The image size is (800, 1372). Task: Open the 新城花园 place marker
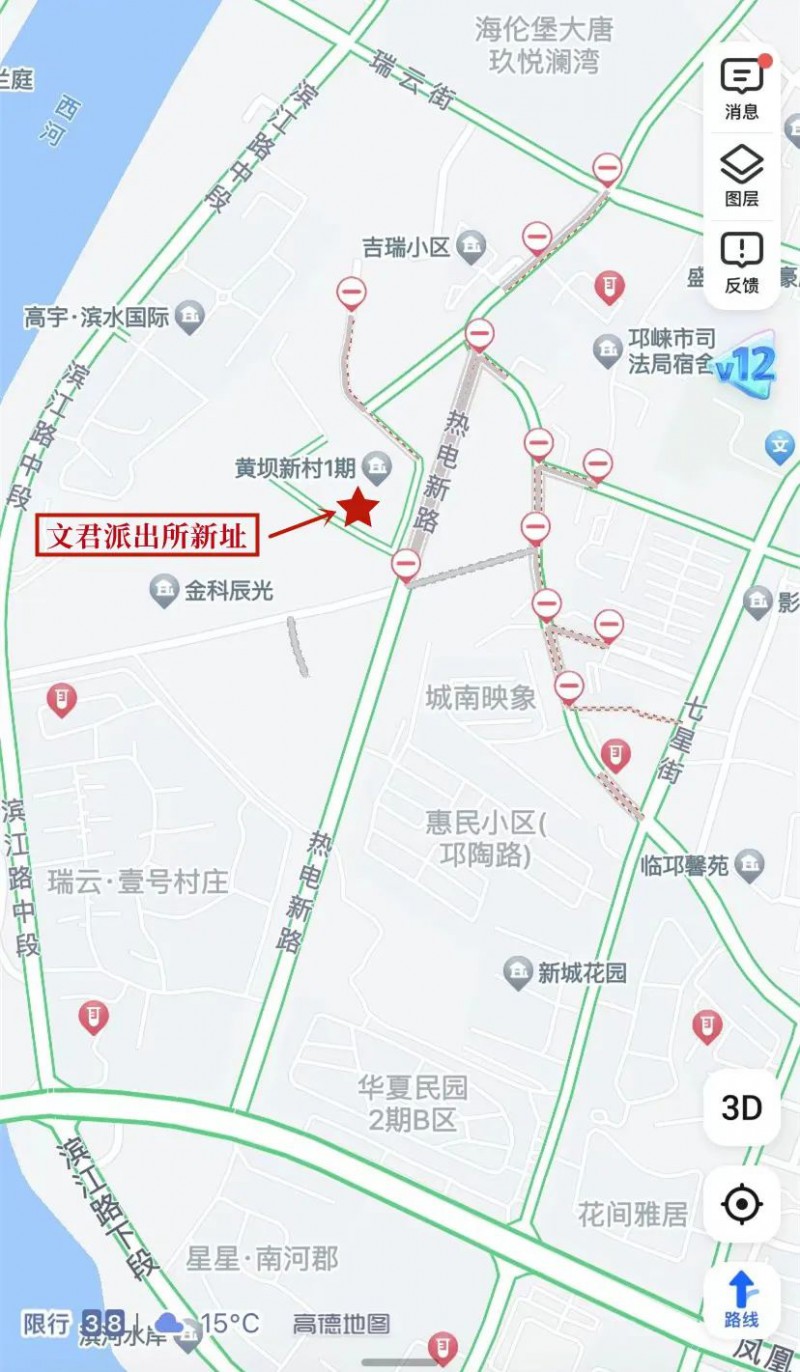click(517, 972)
